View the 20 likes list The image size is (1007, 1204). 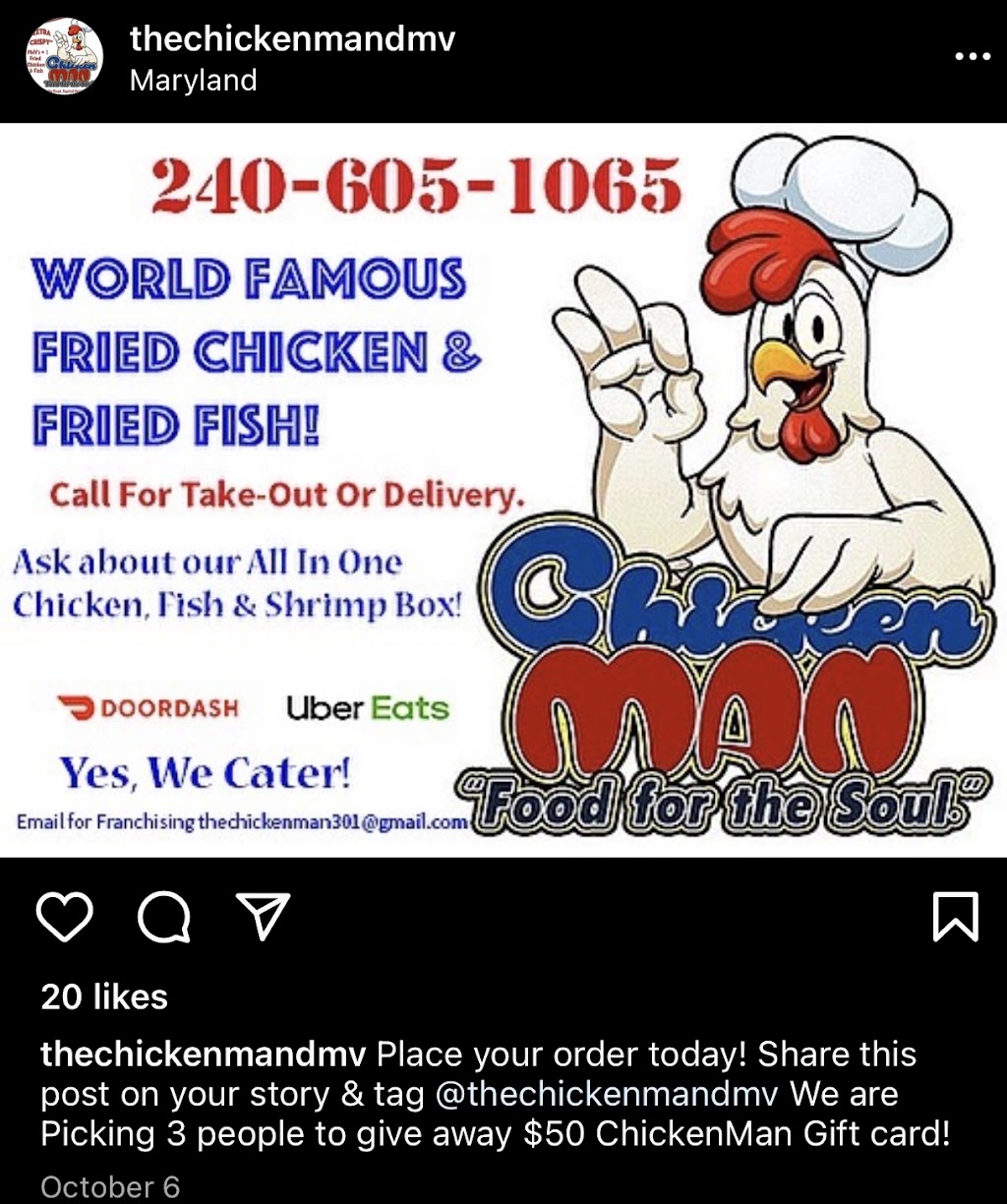(x=104, y=996)
